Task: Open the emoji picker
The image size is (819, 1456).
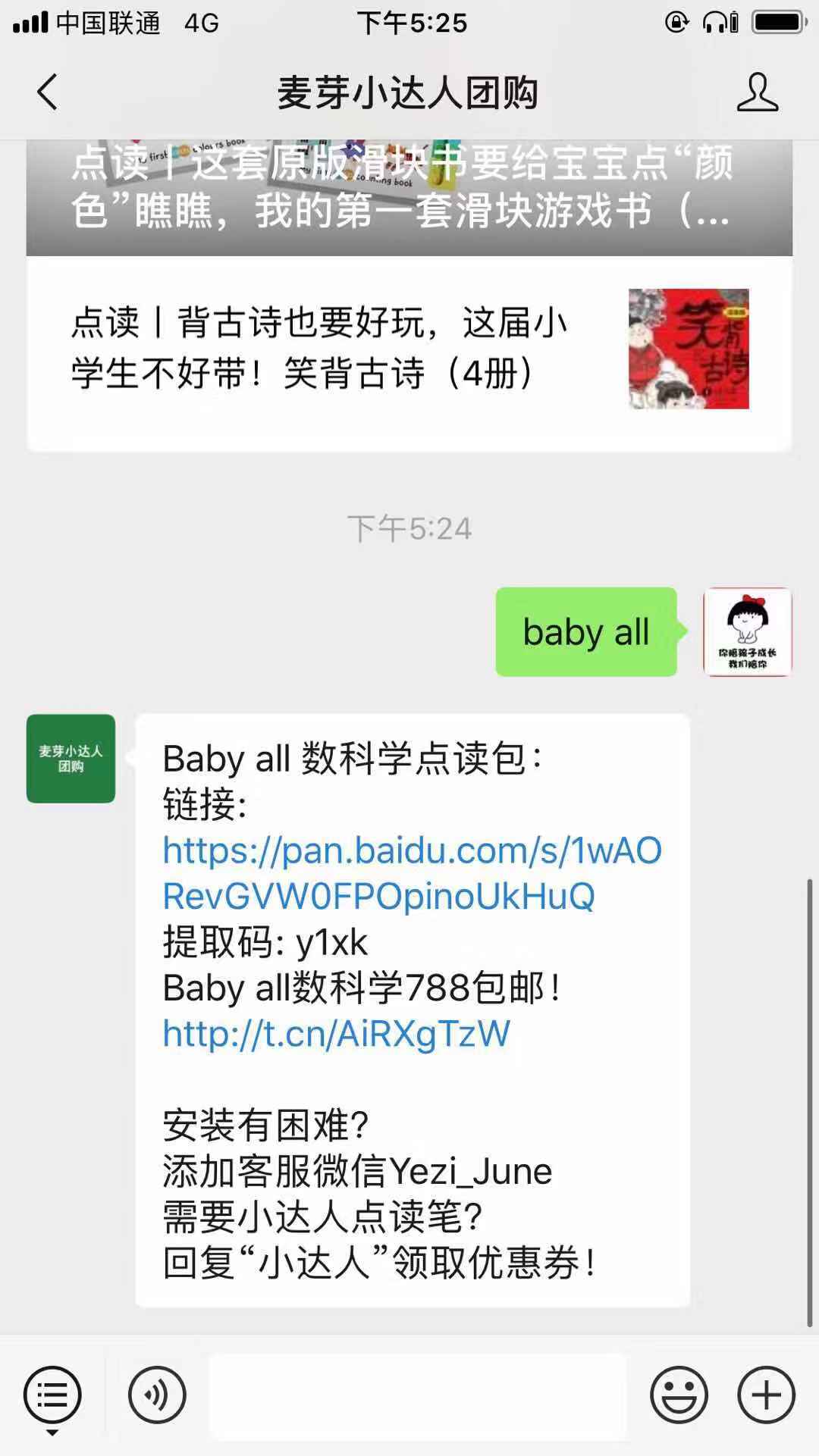Action: coord(679,1395)
